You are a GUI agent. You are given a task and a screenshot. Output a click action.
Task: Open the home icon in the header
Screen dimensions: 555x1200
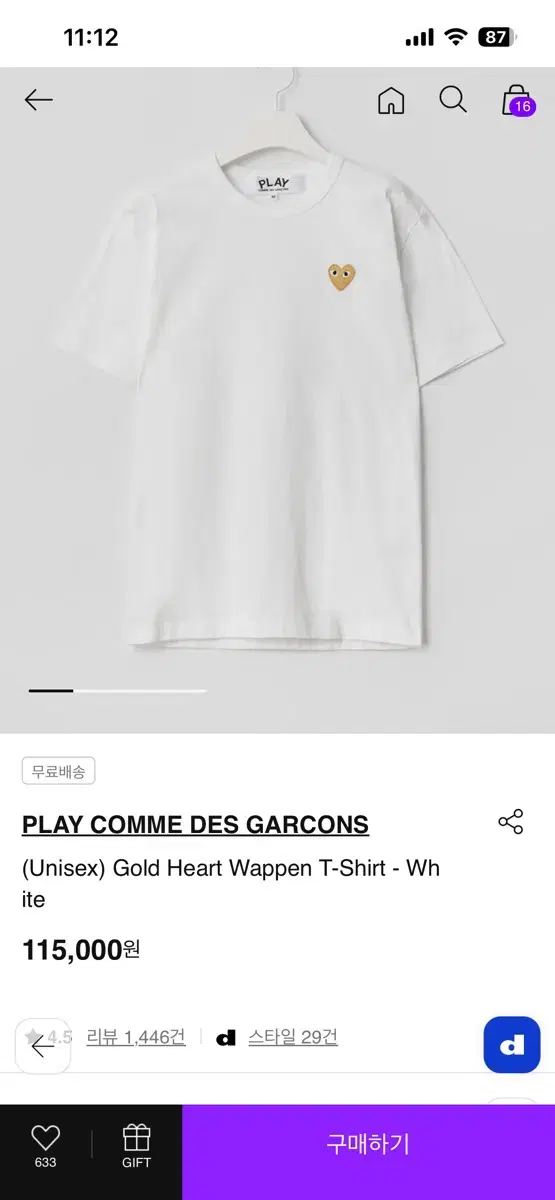[391, 100]
